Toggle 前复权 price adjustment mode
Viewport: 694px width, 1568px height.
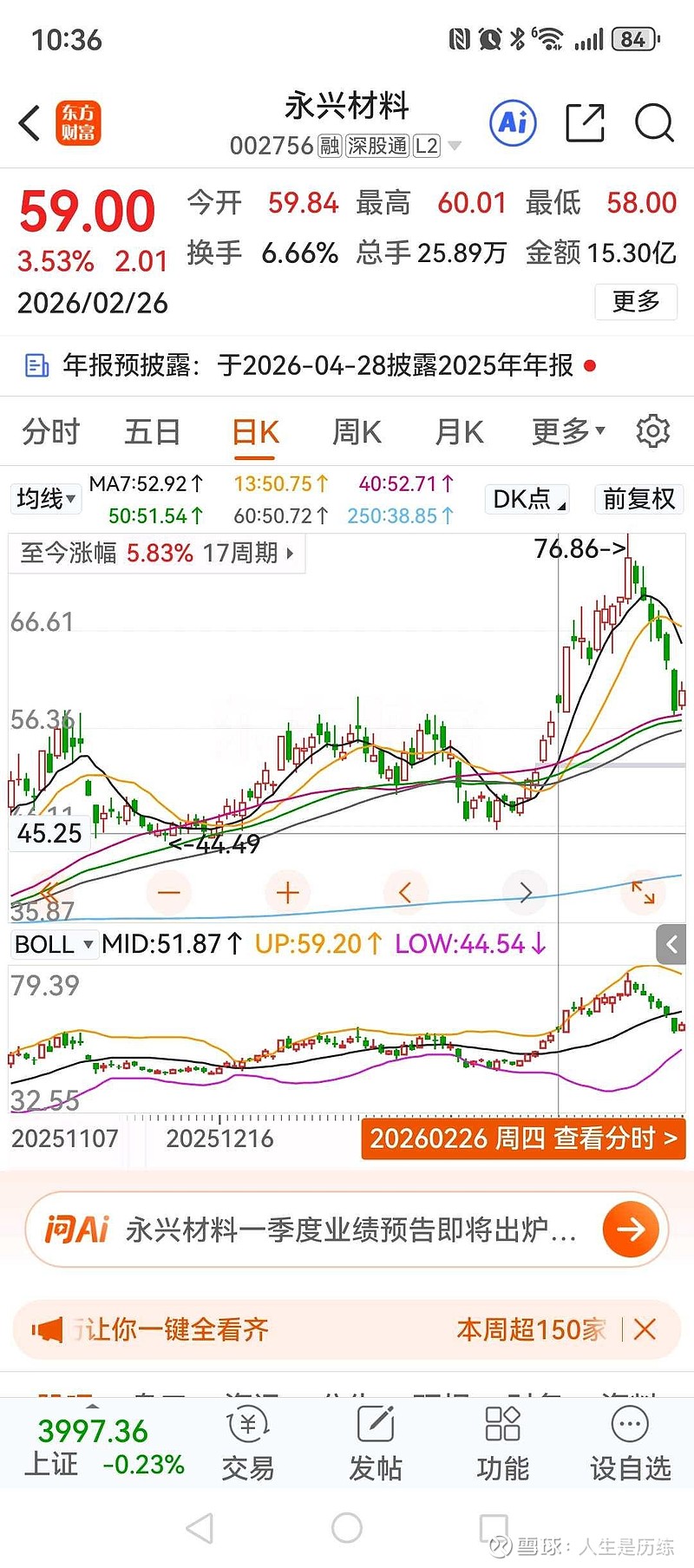pos(638,499)
